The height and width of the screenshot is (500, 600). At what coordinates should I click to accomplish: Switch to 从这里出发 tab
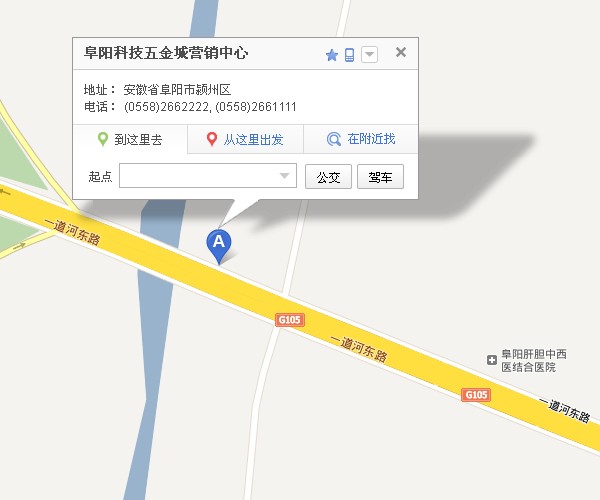tap(244, 140)
